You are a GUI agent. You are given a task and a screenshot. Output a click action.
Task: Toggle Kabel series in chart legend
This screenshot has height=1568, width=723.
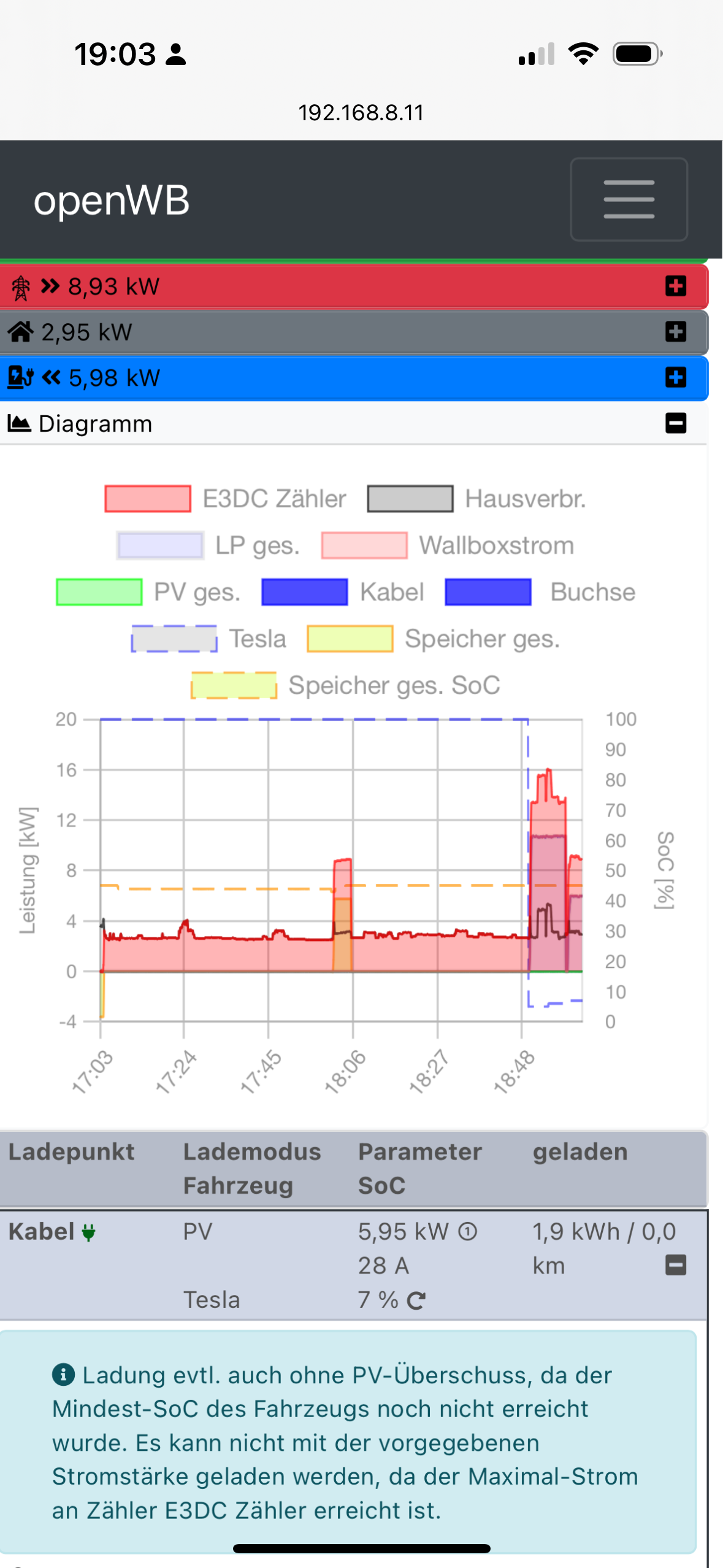pos(343,592)
